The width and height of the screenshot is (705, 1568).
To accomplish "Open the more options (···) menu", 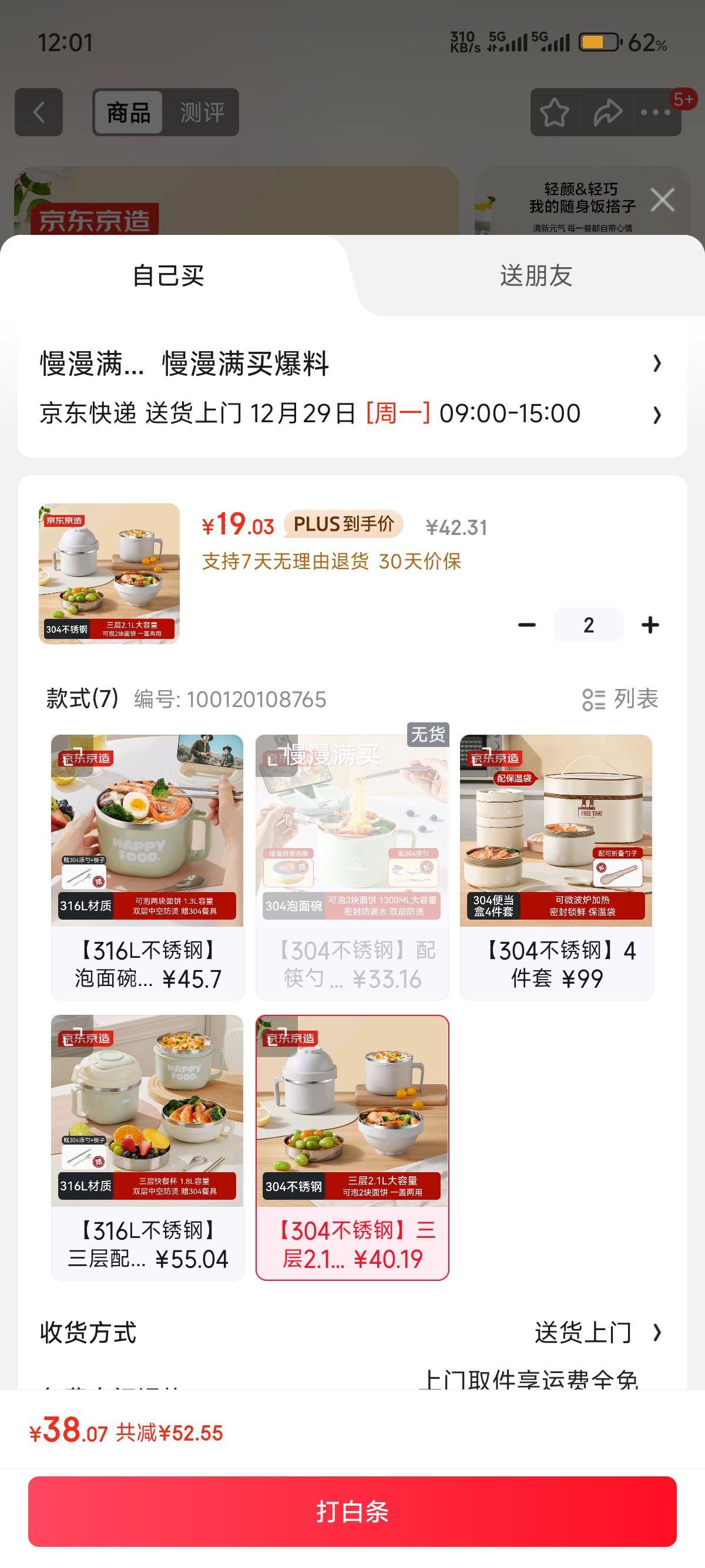I will tap(654, 113).
